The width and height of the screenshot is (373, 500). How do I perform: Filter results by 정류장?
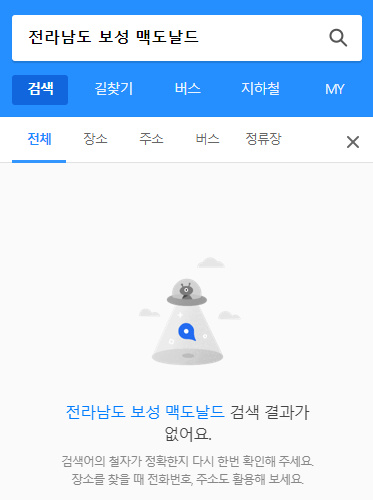tap(263, 139)
